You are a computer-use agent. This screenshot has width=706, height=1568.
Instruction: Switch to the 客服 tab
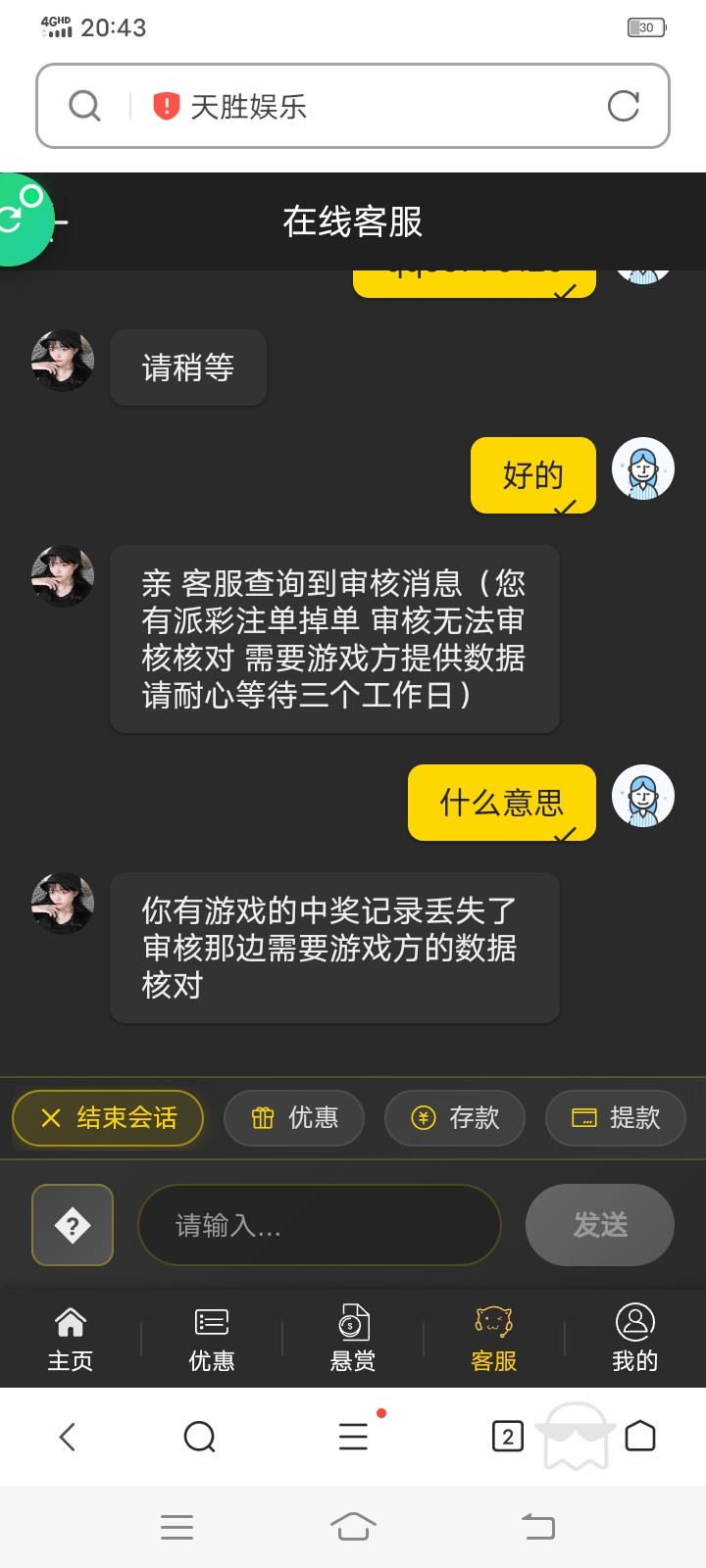tap(493, 1338)
